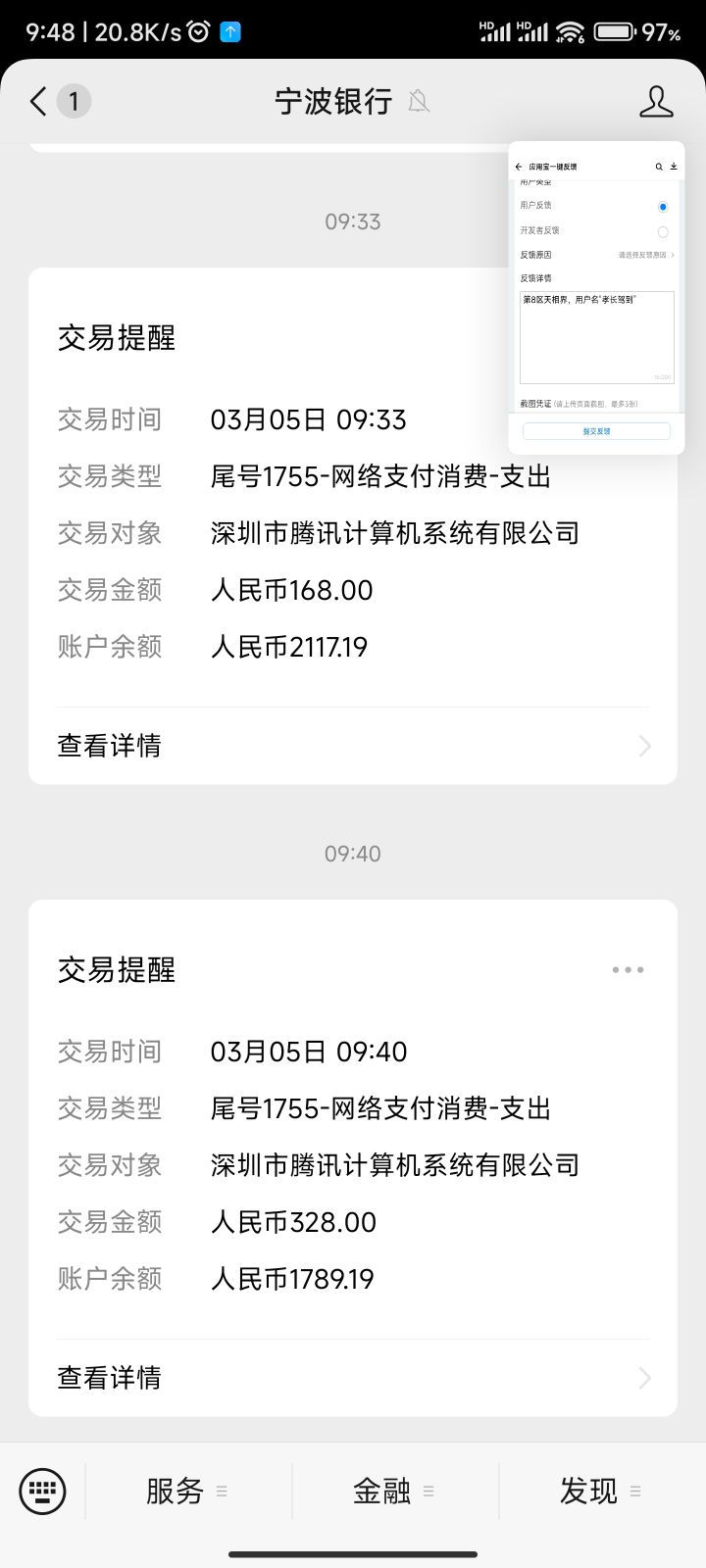This screenshot has height=1568, width=706.
Task: Select the 用户反馈 radio button
Action: click(x=662, y=206)
